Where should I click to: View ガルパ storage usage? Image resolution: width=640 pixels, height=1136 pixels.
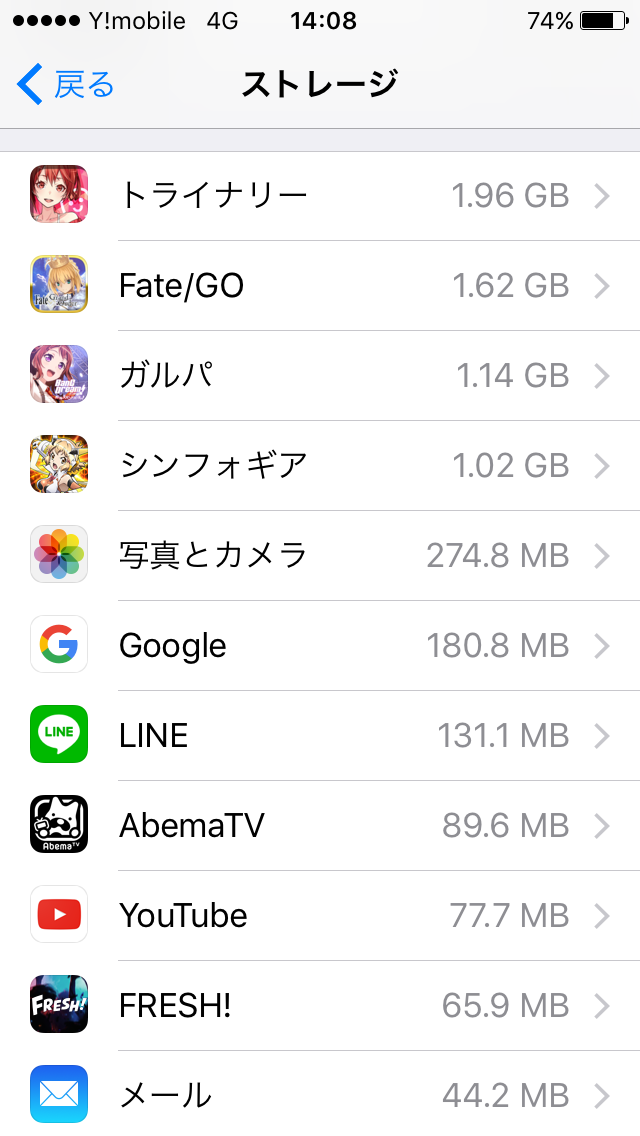point(320,376)
